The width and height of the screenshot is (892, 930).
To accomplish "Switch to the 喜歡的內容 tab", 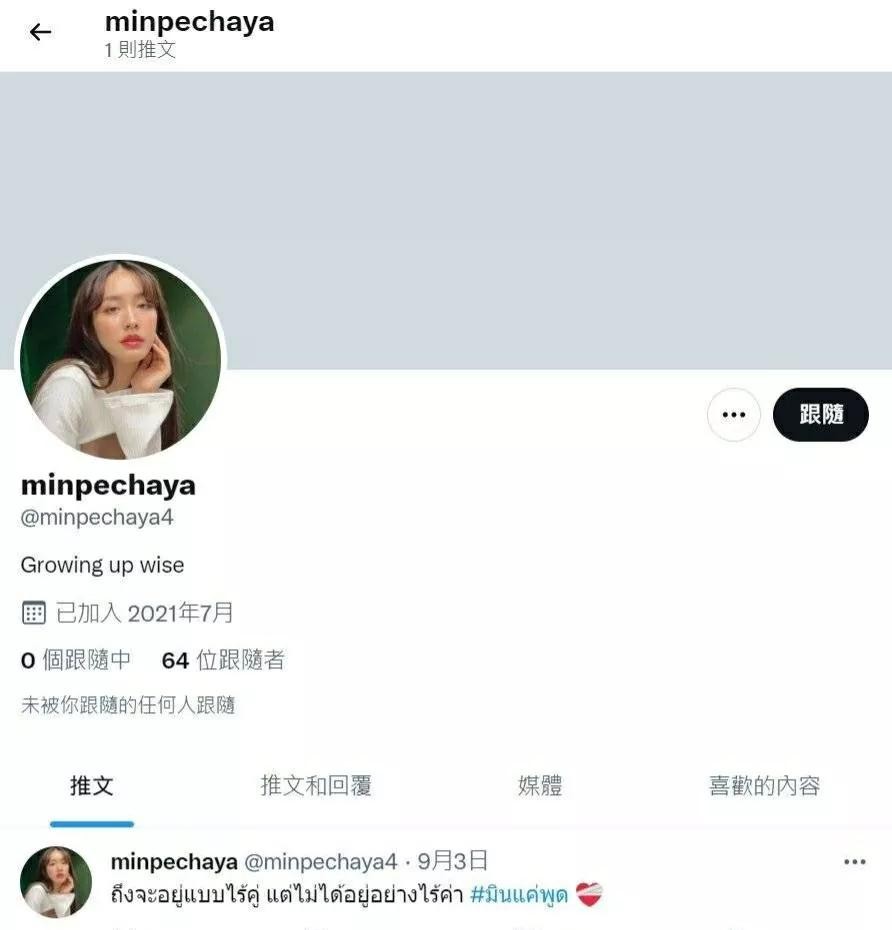I will click(764, 786).
